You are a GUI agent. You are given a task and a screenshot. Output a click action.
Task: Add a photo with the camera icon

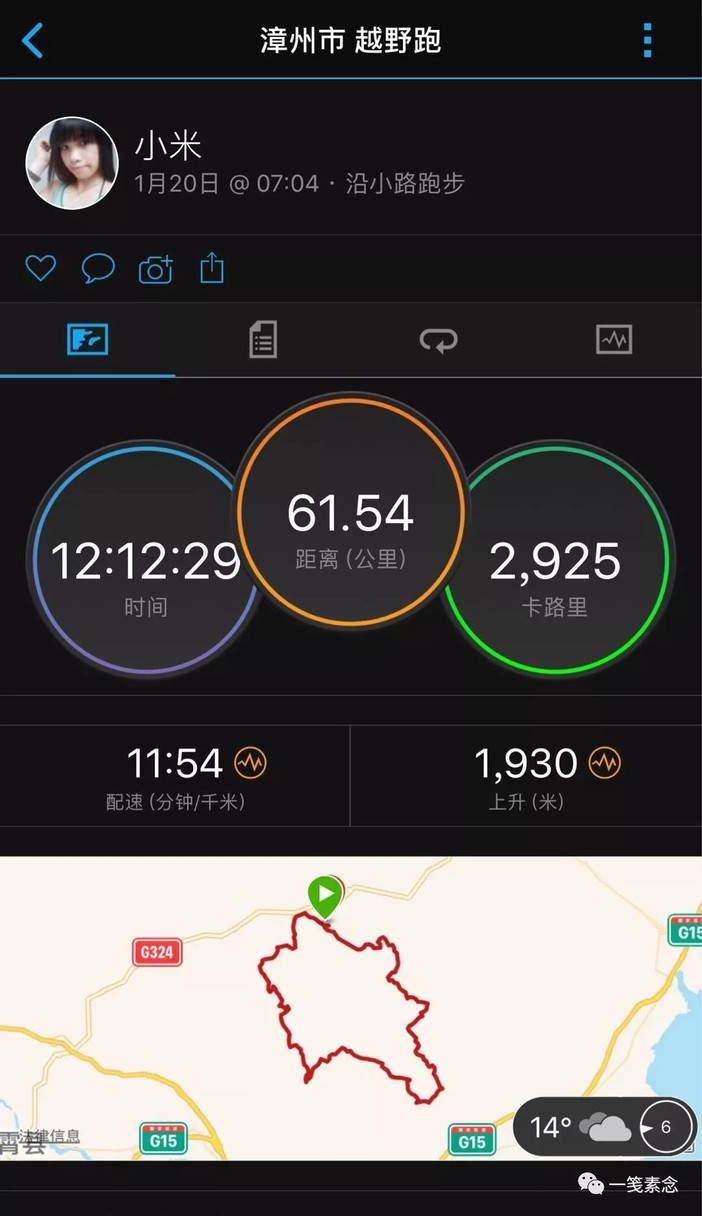(155, 269)
